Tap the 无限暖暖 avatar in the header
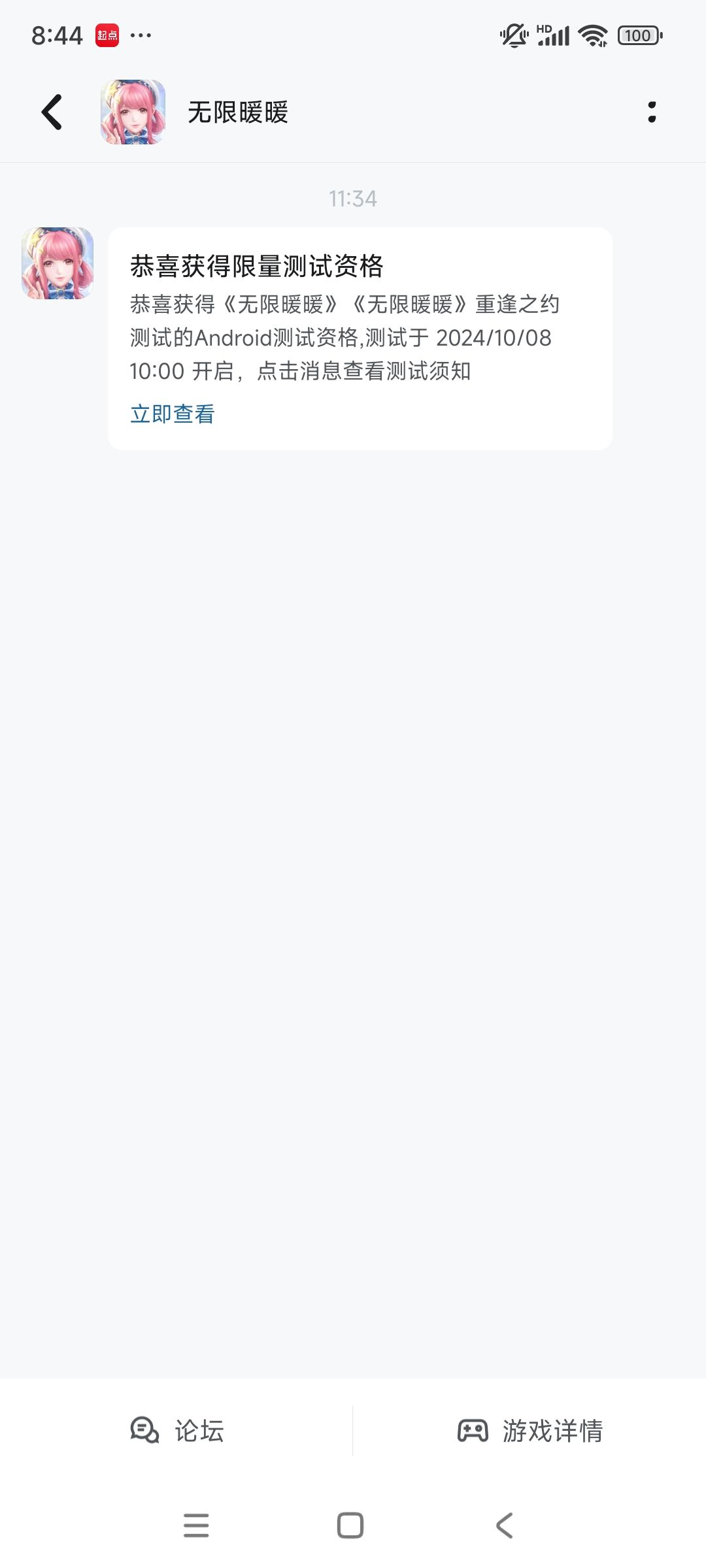The height and width of the screenshot is (1568, 706). coord(133,112)
